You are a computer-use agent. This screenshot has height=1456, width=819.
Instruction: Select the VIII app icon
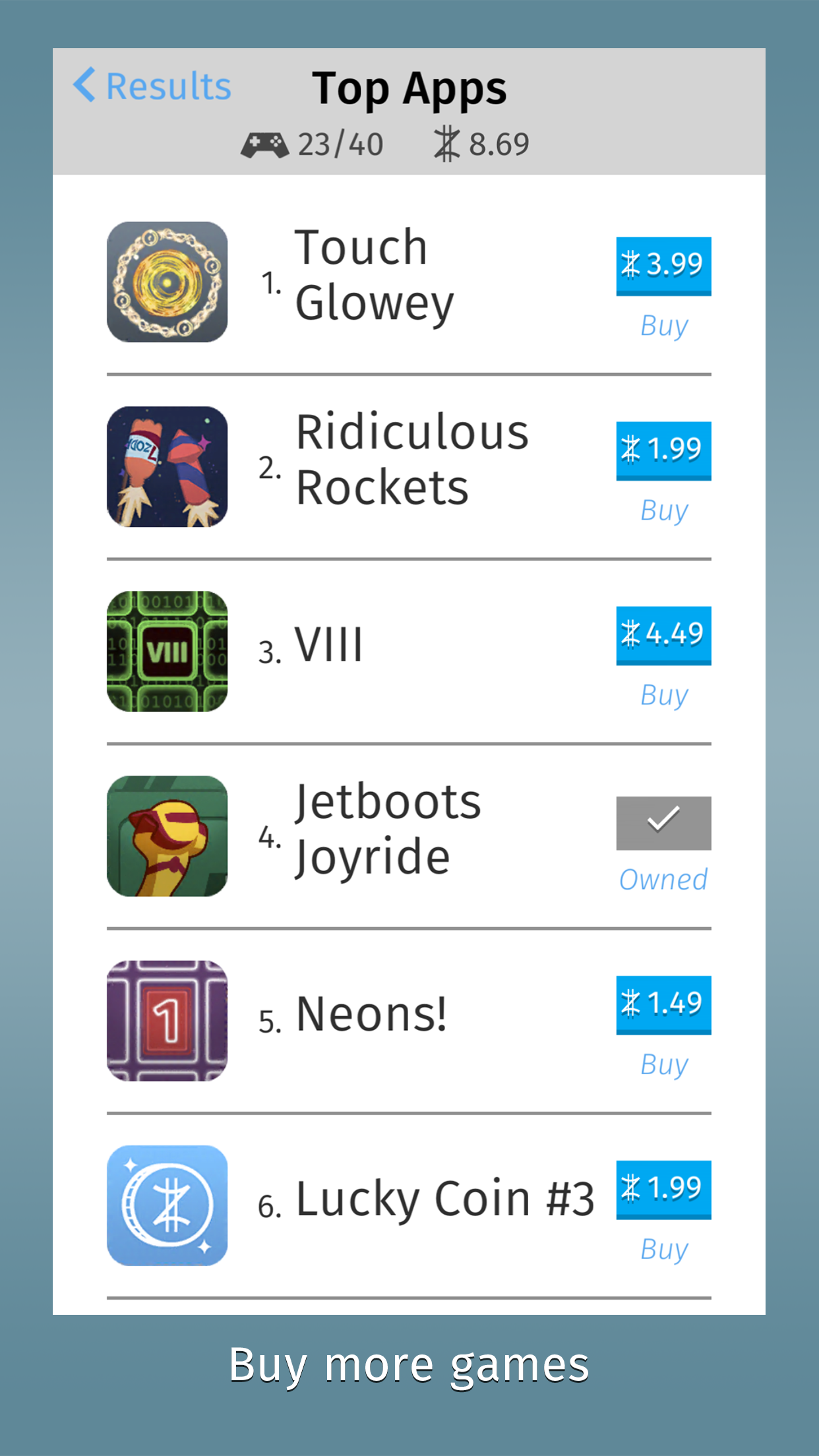coord(167,651)
